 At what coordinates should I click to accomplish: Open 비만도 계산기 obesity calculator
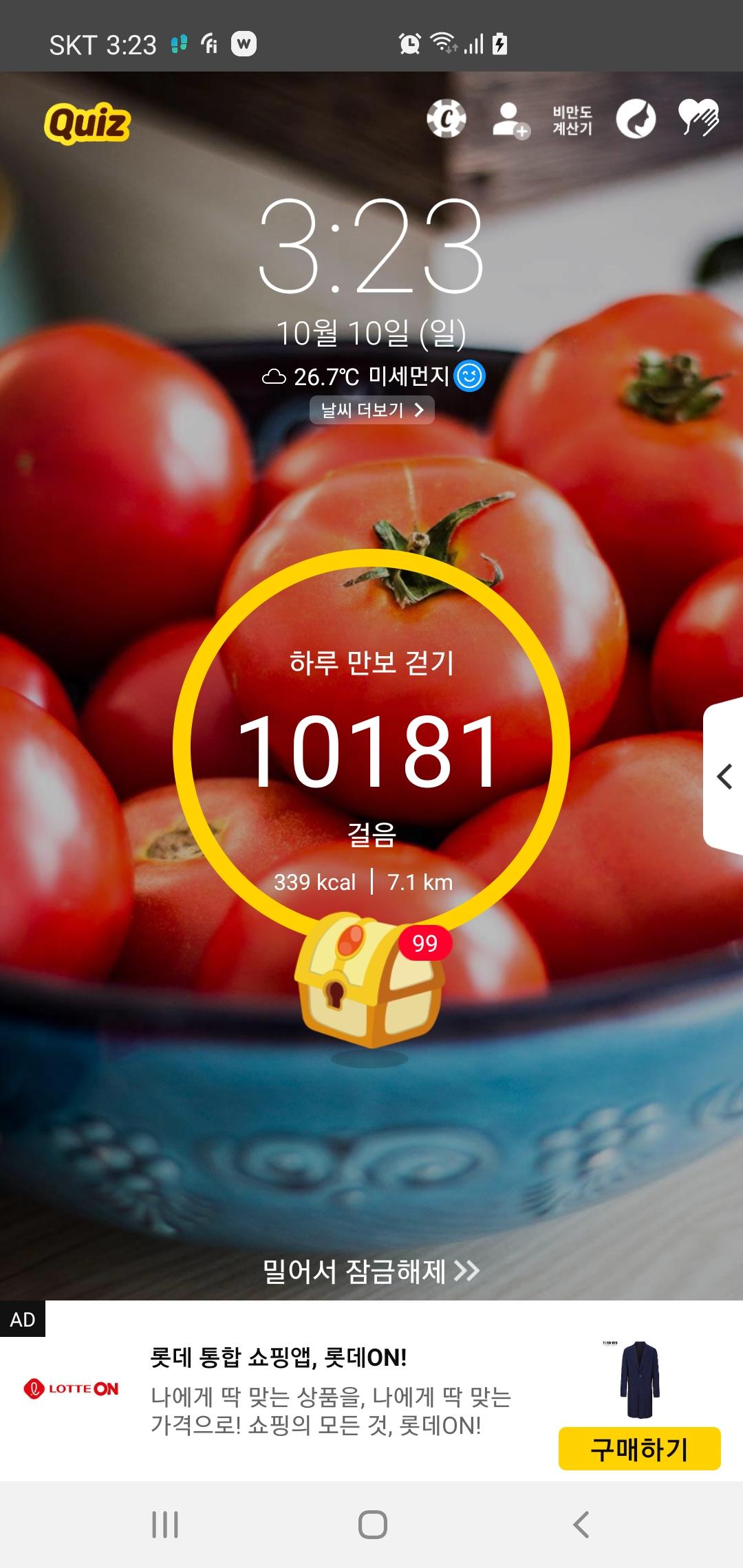[x=572, y=120]
